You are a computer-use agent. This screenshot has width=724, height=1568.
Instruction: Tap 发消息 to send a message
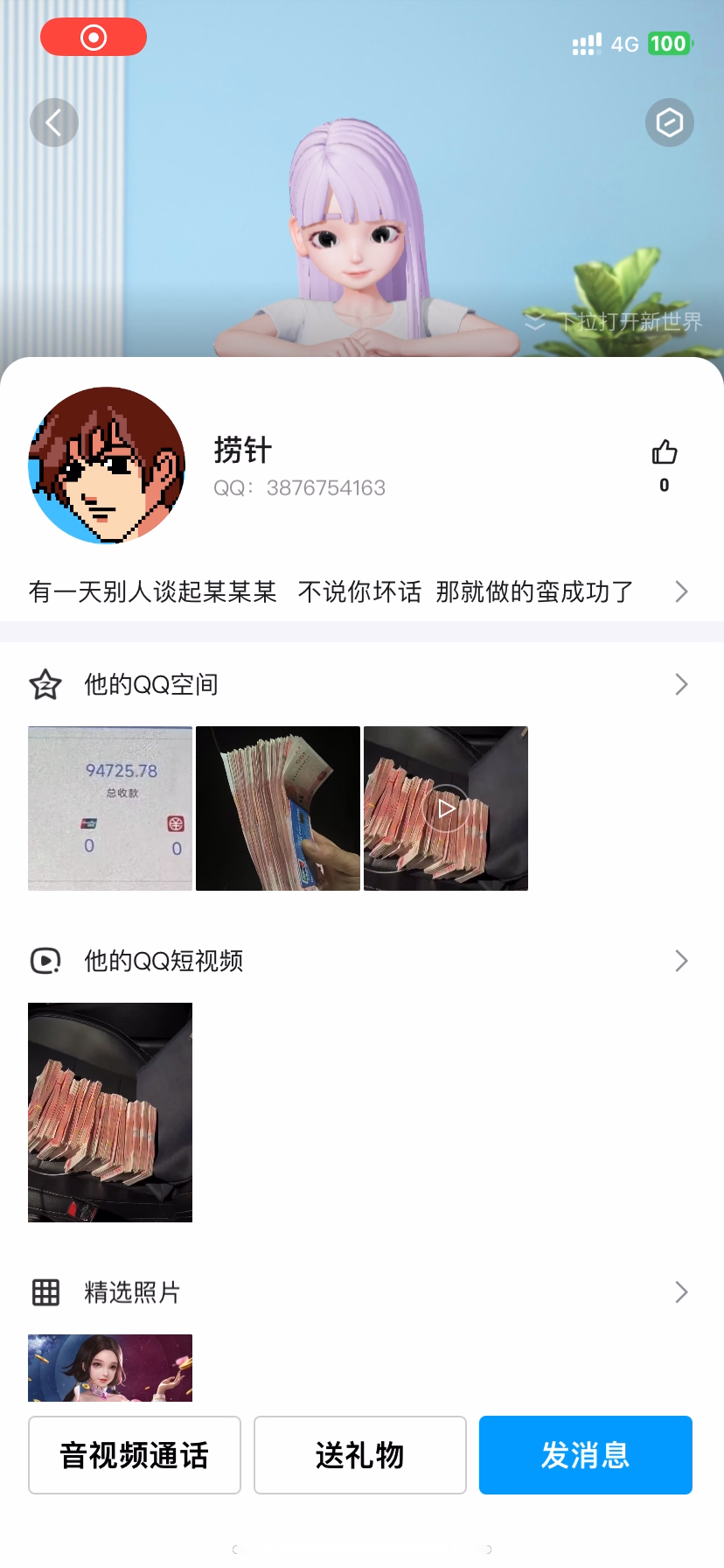point(586,1455)
